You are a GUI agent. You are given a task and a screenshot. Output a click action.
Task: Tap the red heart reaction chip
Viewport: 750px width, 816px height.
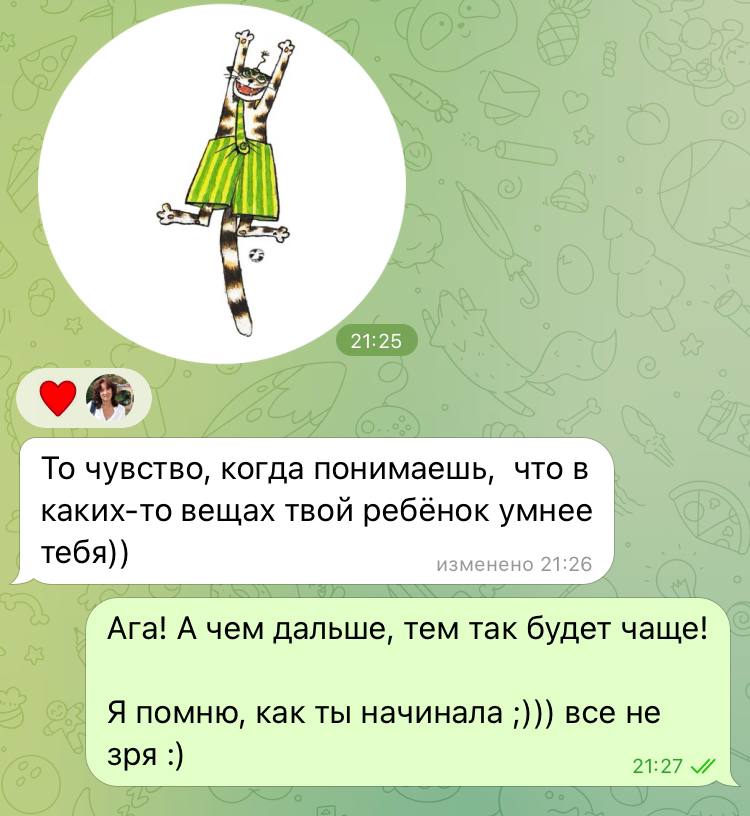[59, 399]
